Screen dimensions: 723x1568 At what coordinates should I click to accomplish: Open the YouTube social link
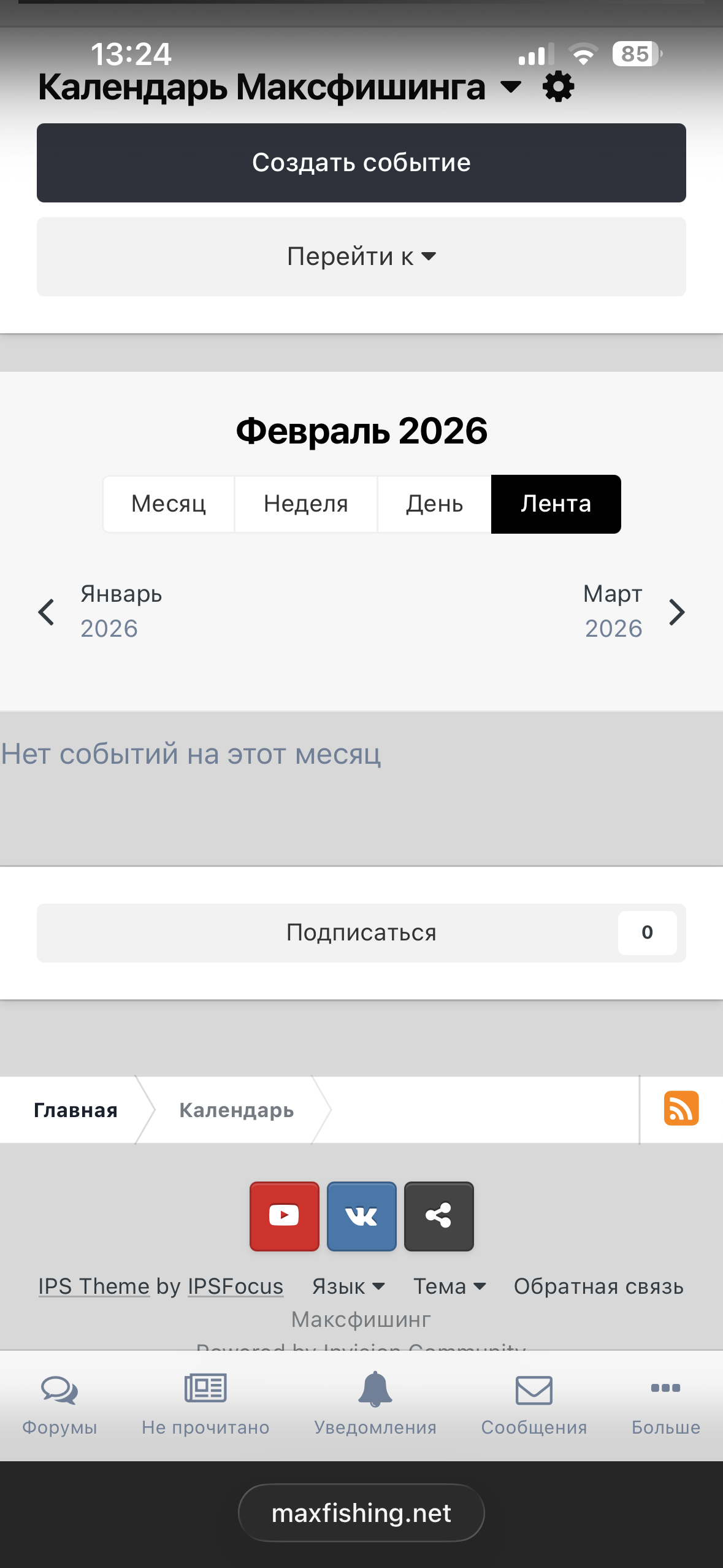[x=284, y=1216]
